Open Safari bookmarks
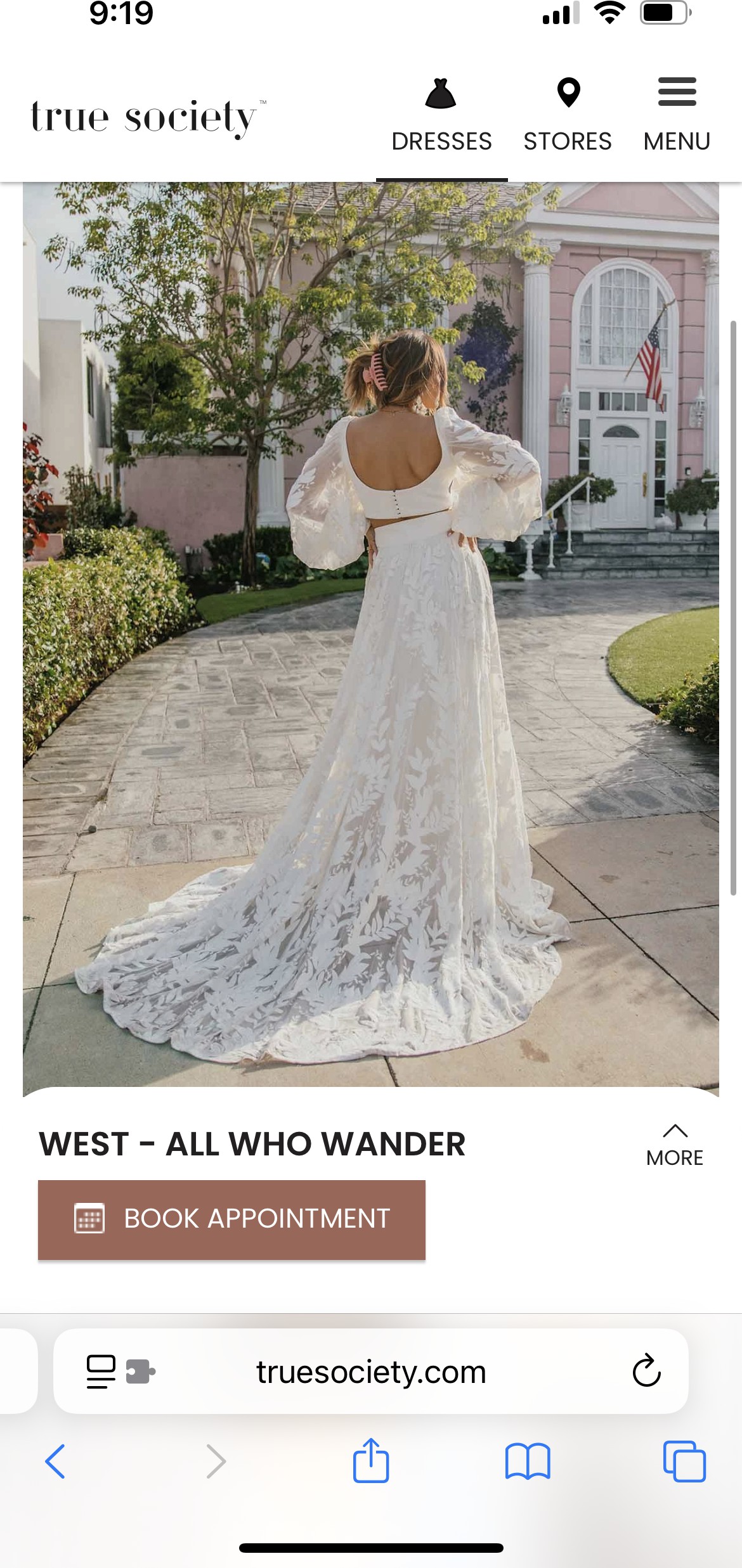The width and height of the screenshot is (742, 1568). [528, 1462]
